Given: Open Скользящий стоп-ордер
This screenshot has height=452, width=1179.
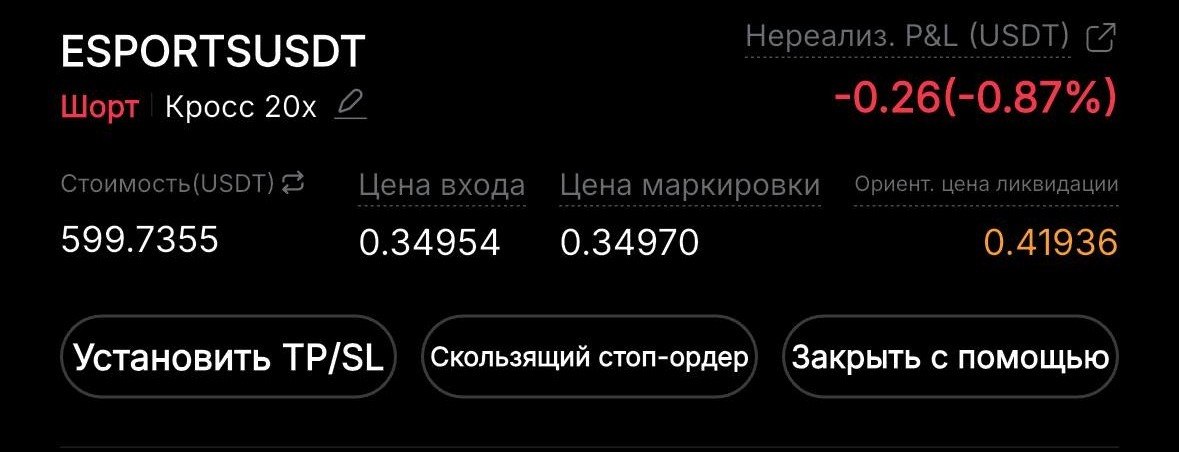Looking at the screenshot, I should [589, 358].
